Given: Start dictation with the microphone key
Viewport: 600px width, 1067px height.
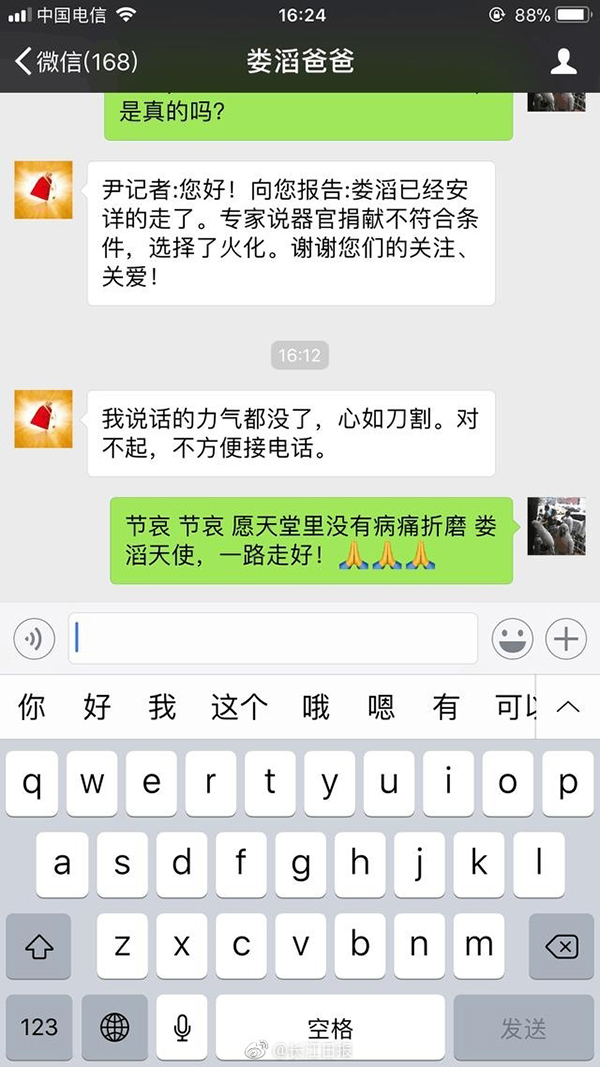Looking at the screenshot, I should pos(182,1027).
